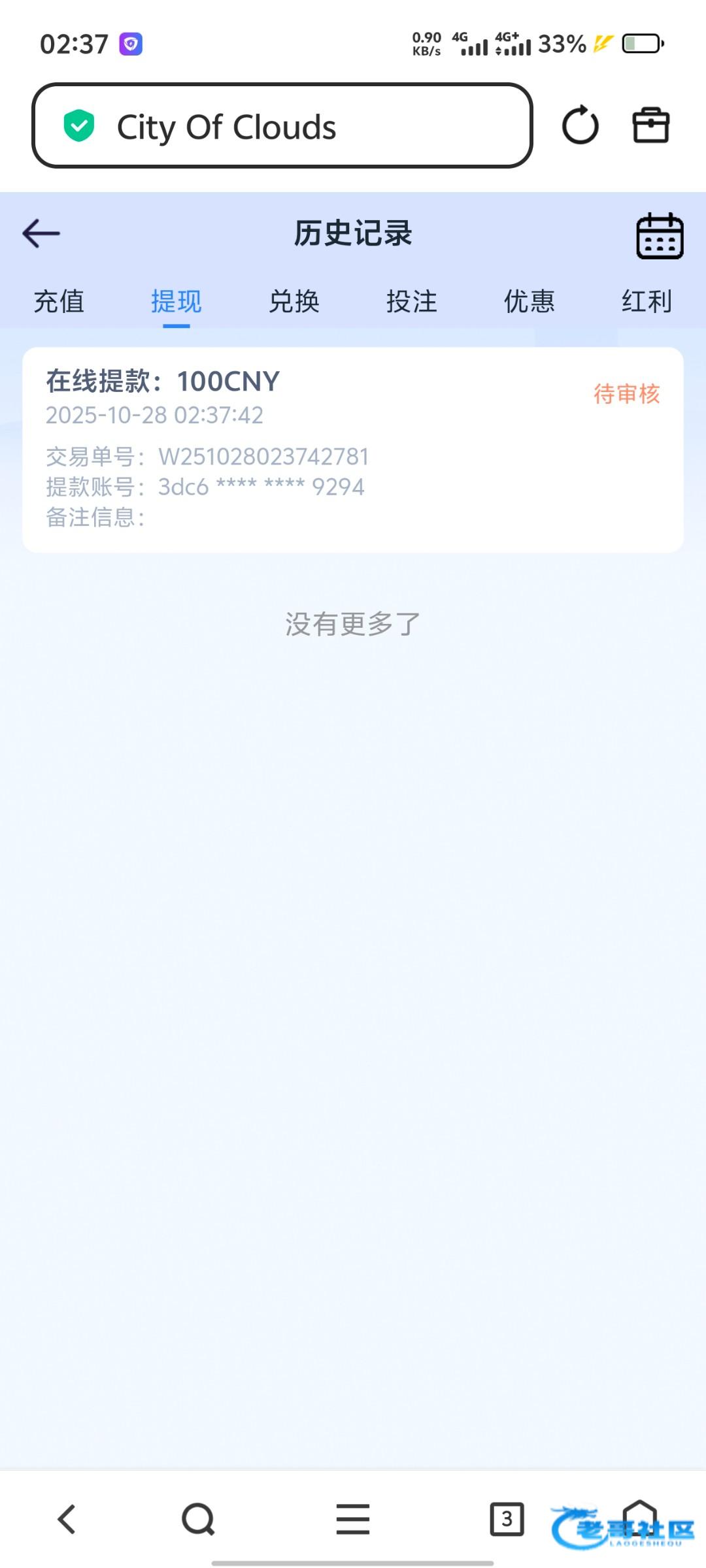Switch to the 充值 tab
706x1568 pixels.
click(59, 302)
